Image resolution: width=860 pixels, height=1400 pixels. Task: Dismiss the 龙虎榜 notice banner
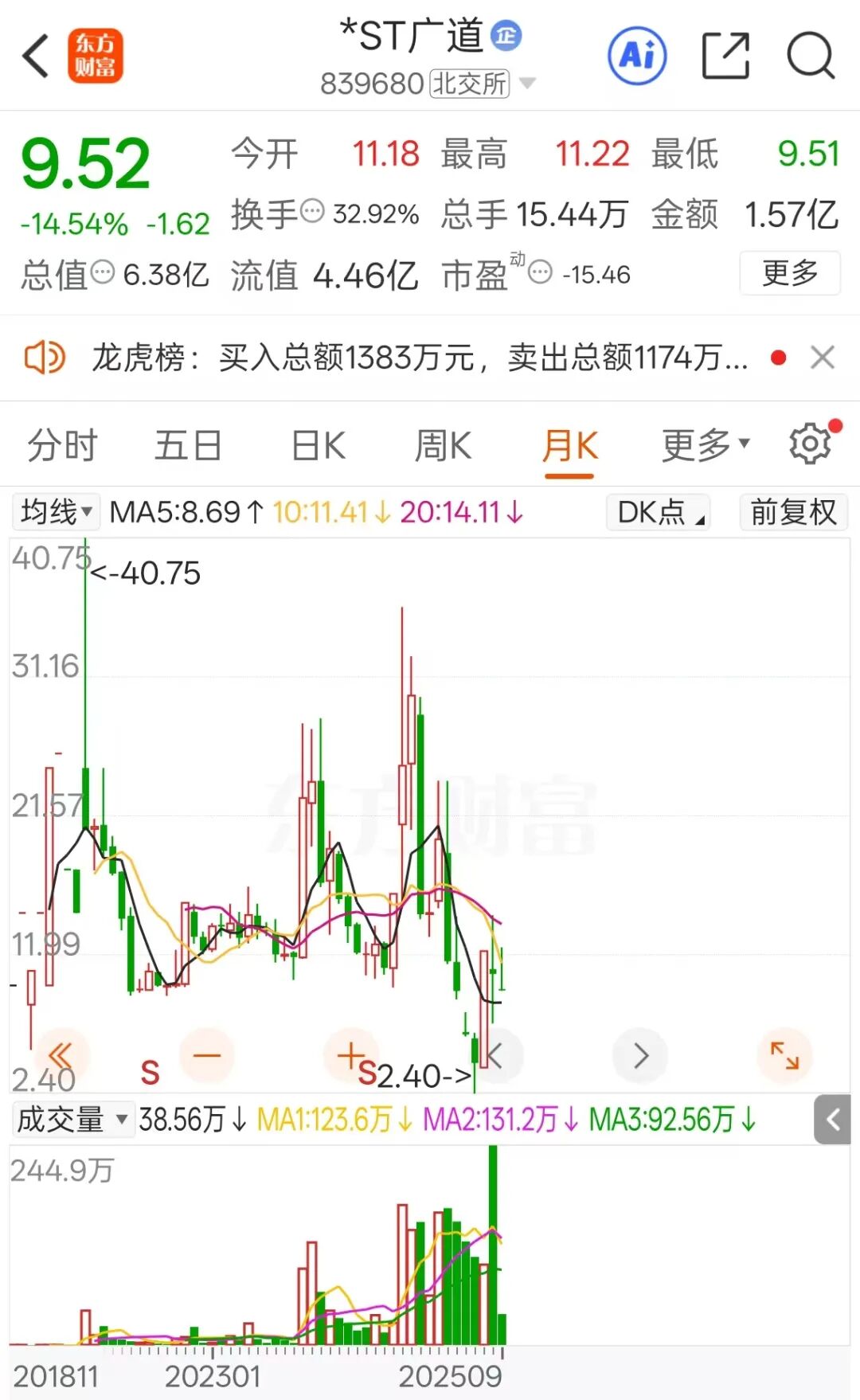[x=823, y=358]
